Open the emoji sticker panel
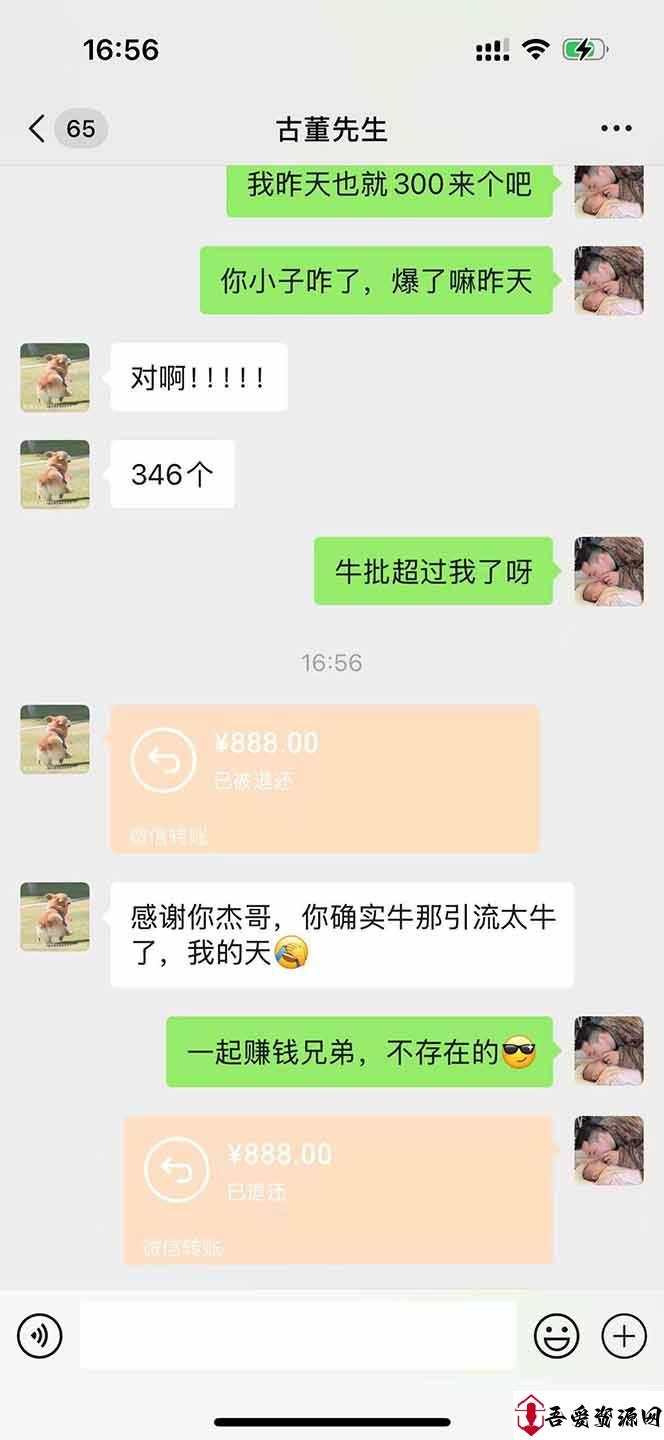This screenshot has height=1440, width=664. (x=557, y=1335)
